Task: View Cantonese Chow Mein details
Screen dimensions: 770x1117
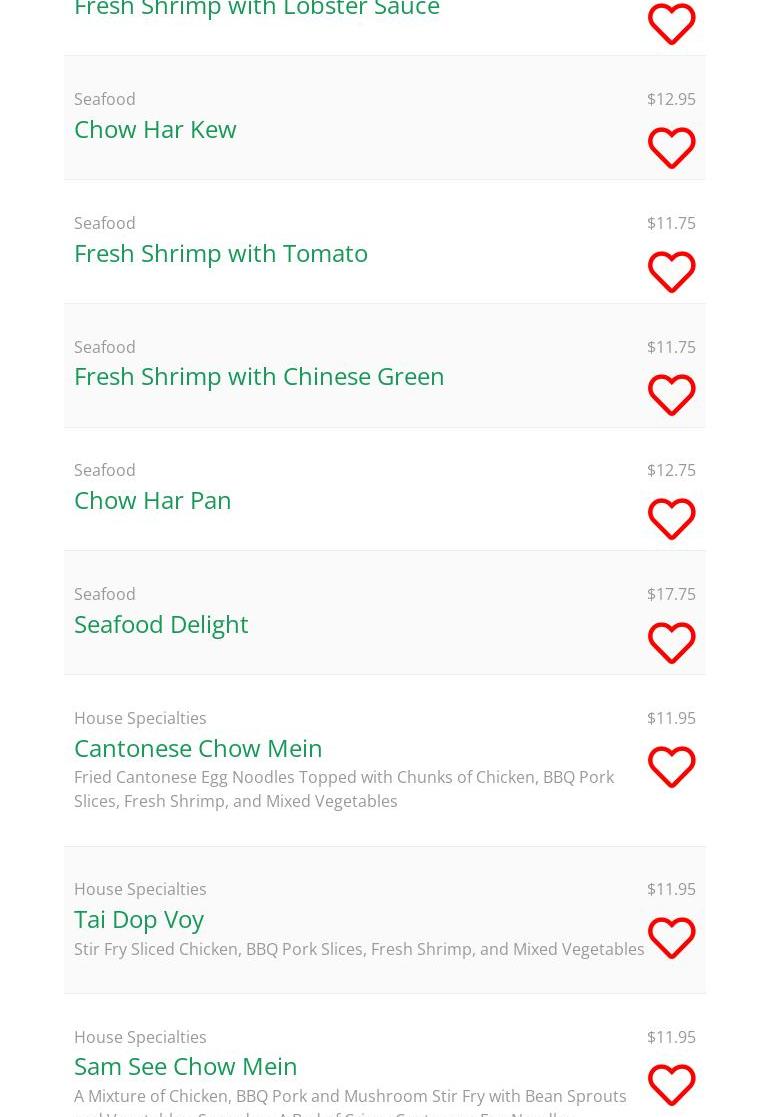Action: coord(198,748)
